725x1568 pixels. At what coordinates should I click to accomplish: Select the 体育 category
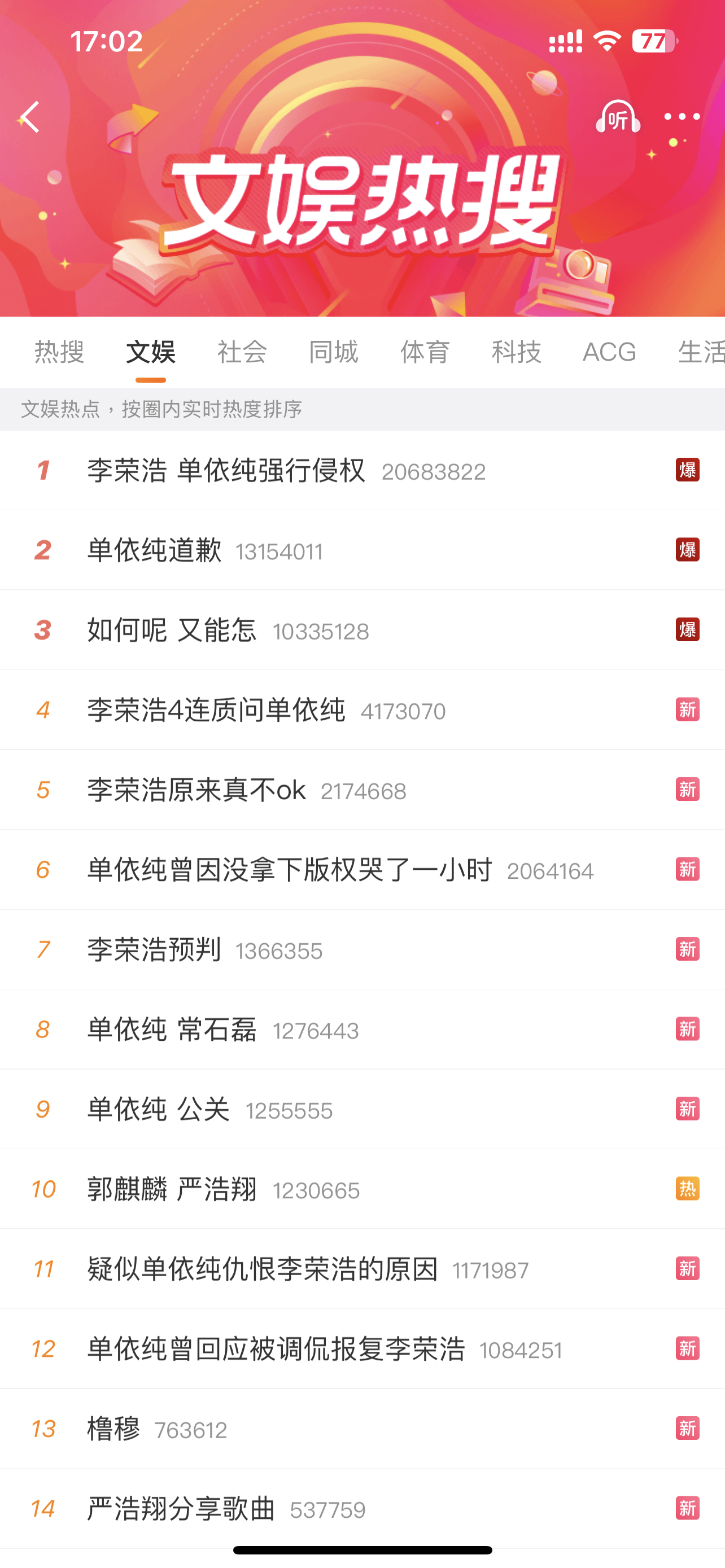click(426, 352)
